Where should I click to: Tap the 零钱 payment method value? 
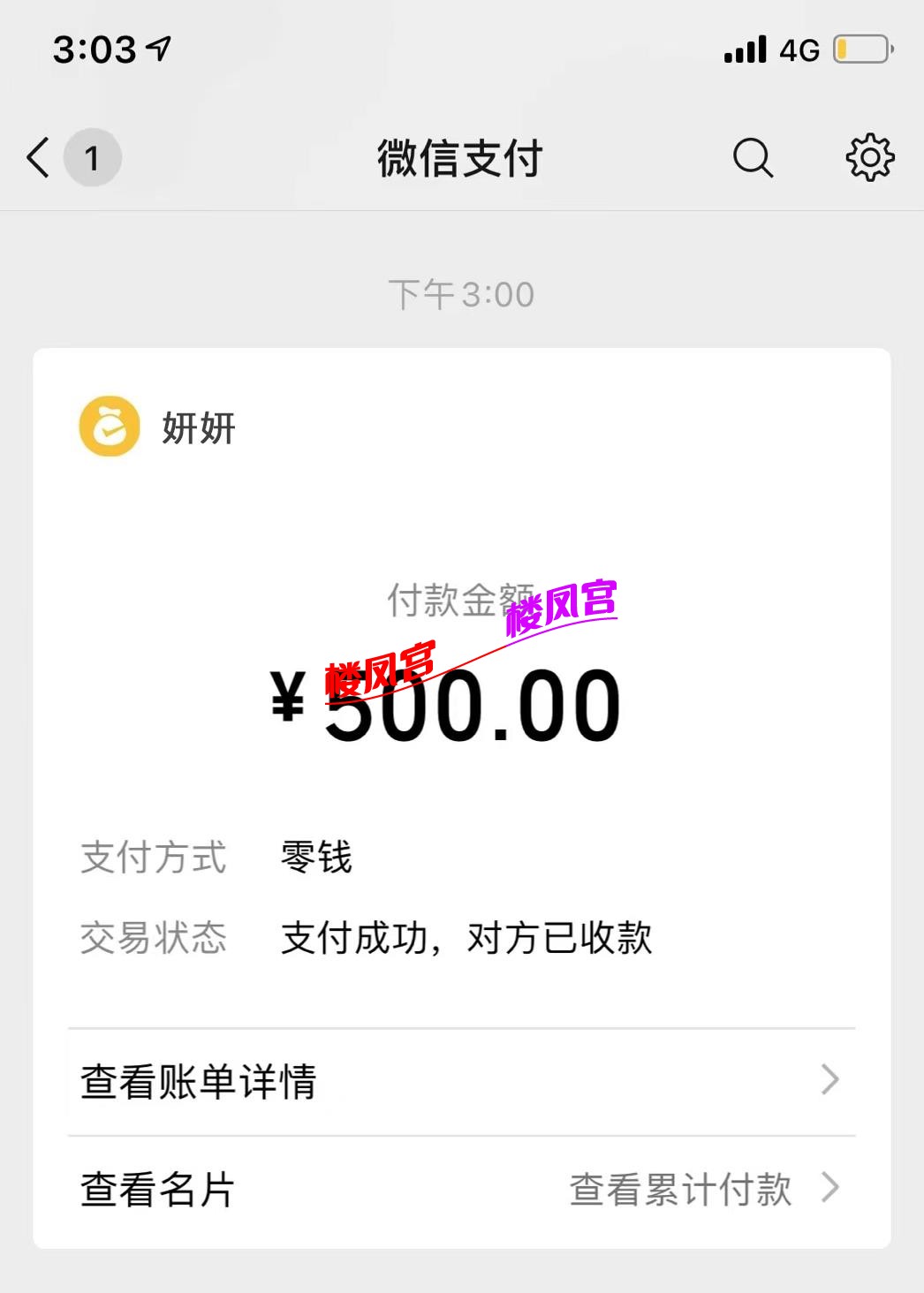pyautogui.click(x=314, y=856)
